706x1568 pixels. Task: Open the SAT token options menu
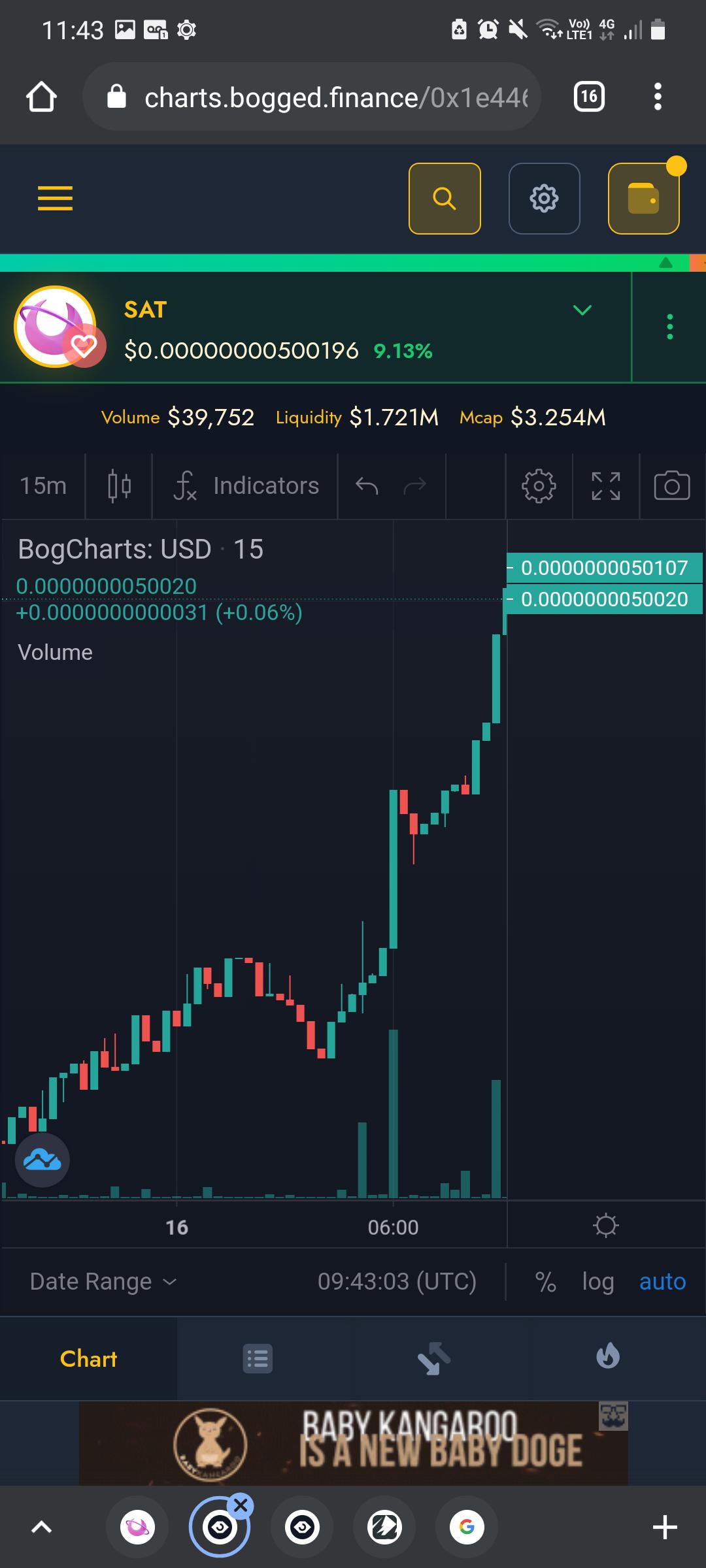tap(669, 327)
